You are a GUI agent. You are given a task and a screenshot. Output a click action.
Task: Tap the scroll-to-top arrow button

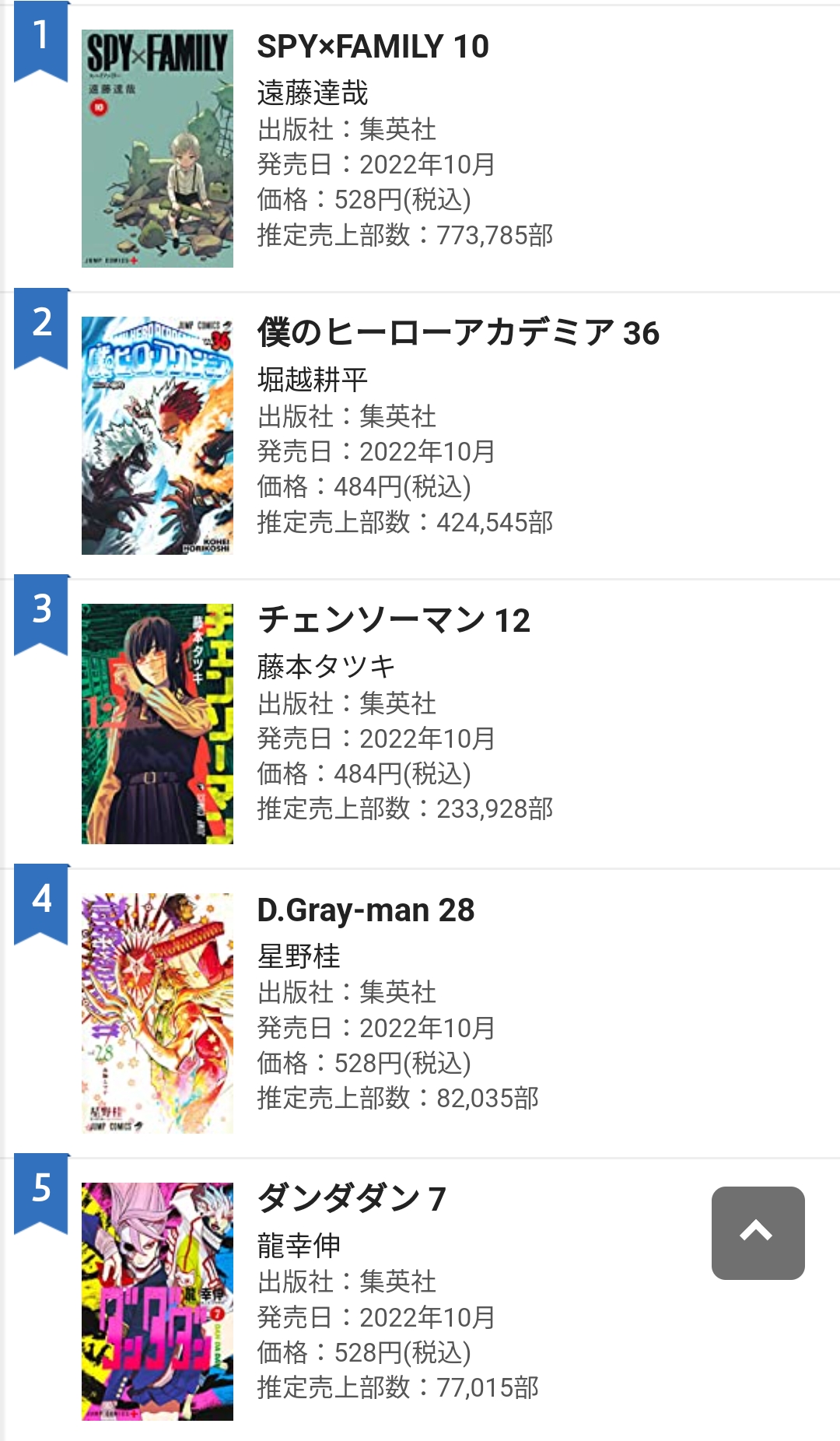758,1232
